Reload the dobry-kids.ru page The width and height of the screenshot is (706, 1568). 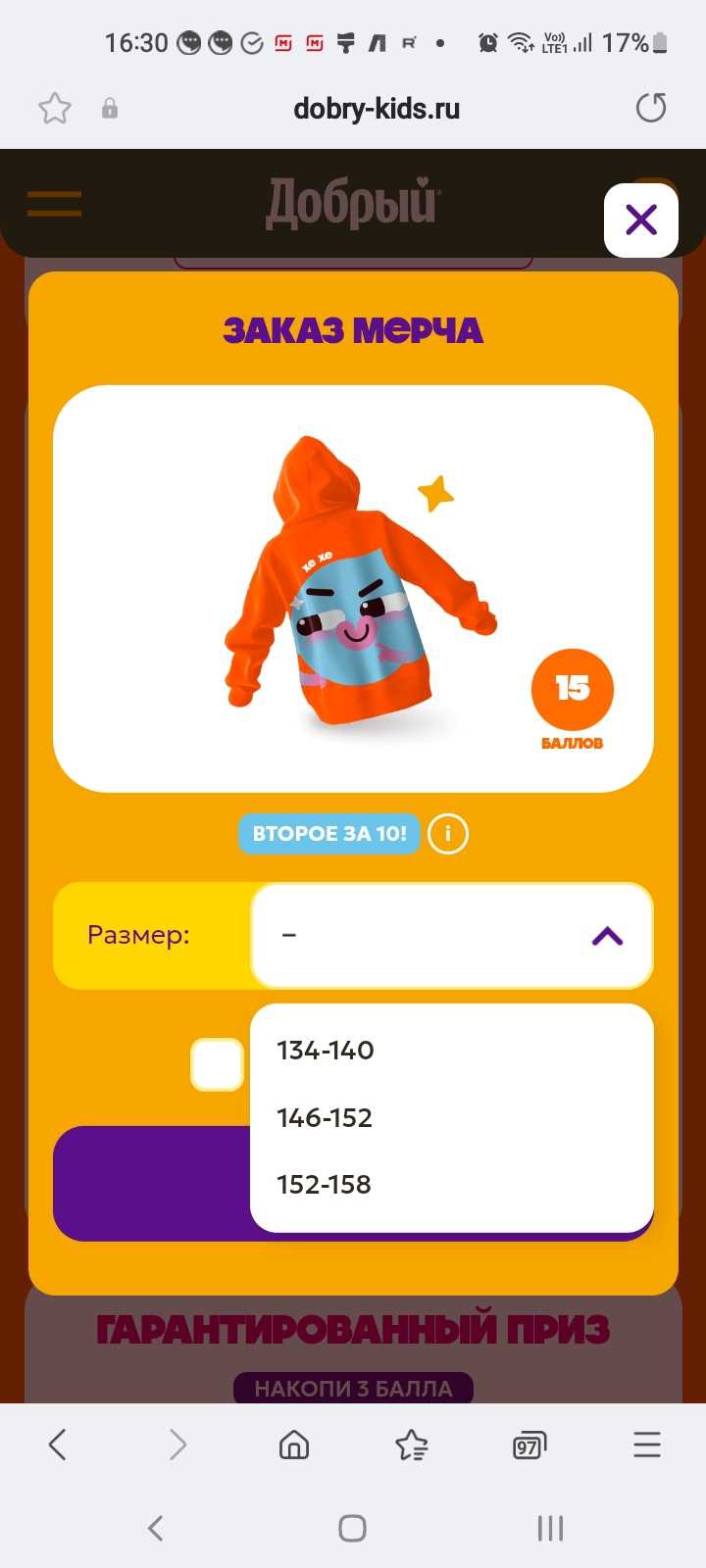click(x=651, y=108)
